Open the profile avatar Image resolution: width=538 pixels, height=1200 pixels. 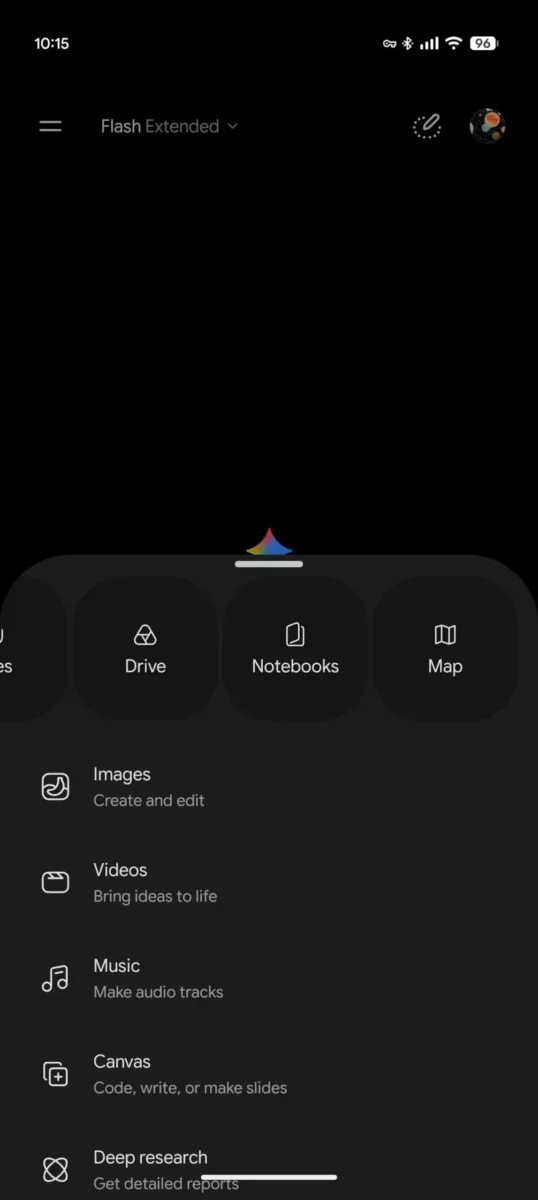[x=487, y=126]
